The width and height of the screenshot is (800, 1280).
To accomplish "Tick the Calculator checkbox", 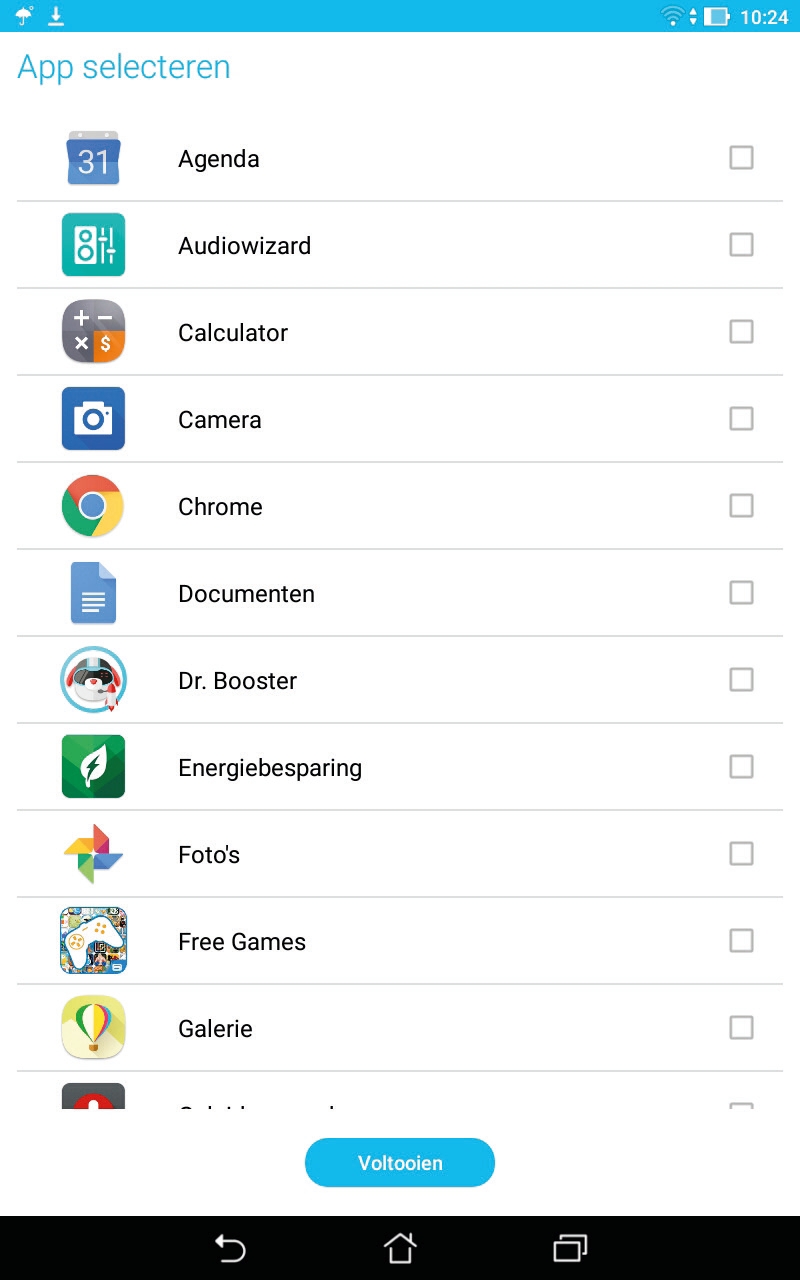I will [741, 332].
